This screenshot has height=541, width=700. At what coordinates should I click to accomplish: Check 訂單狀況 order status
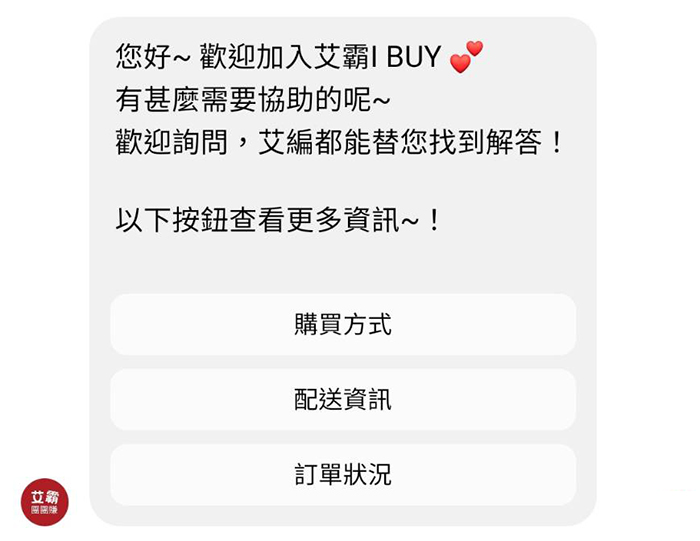[x=343, y=475]
